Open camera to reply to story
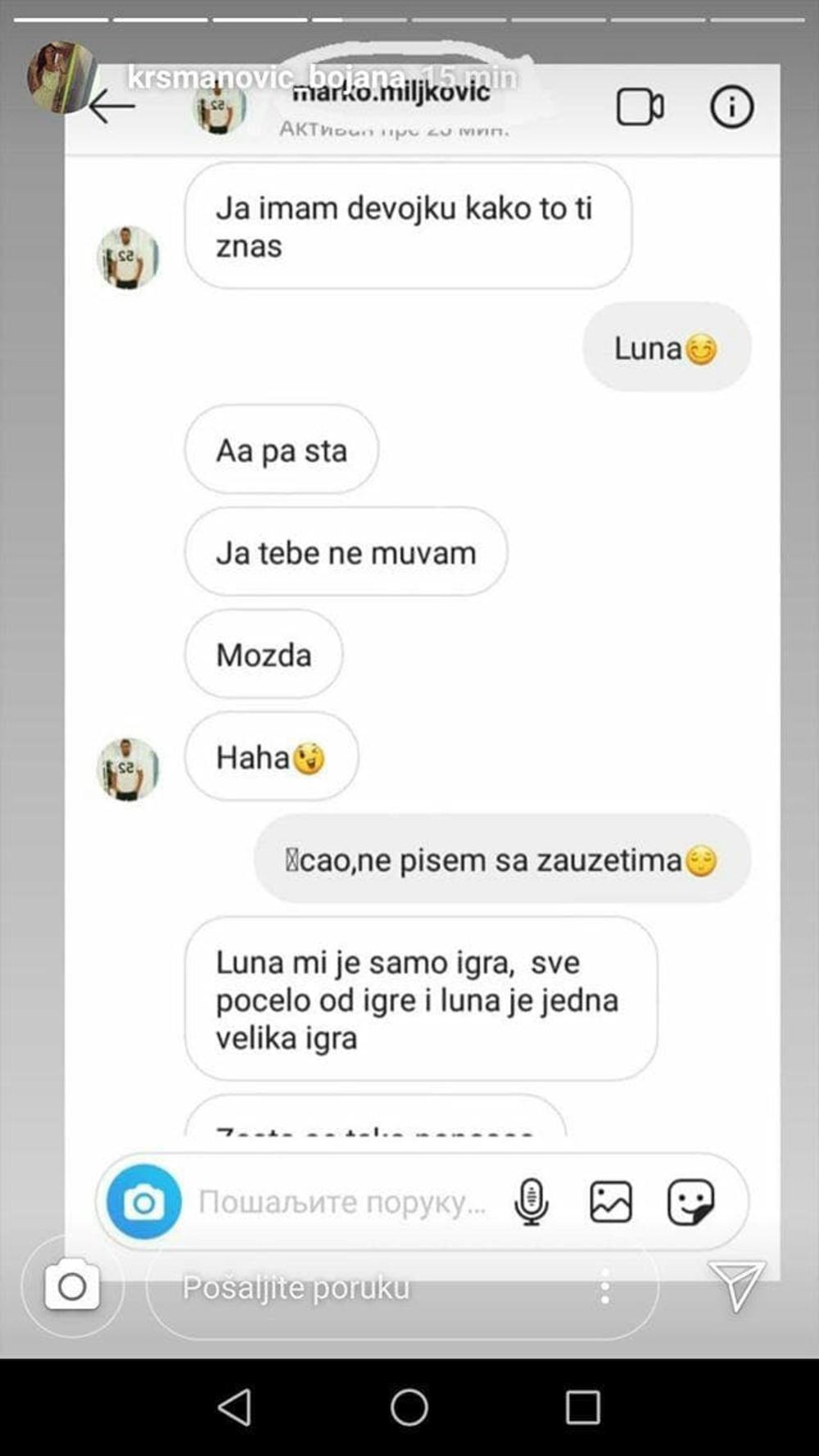 [x=72, y=1286]
